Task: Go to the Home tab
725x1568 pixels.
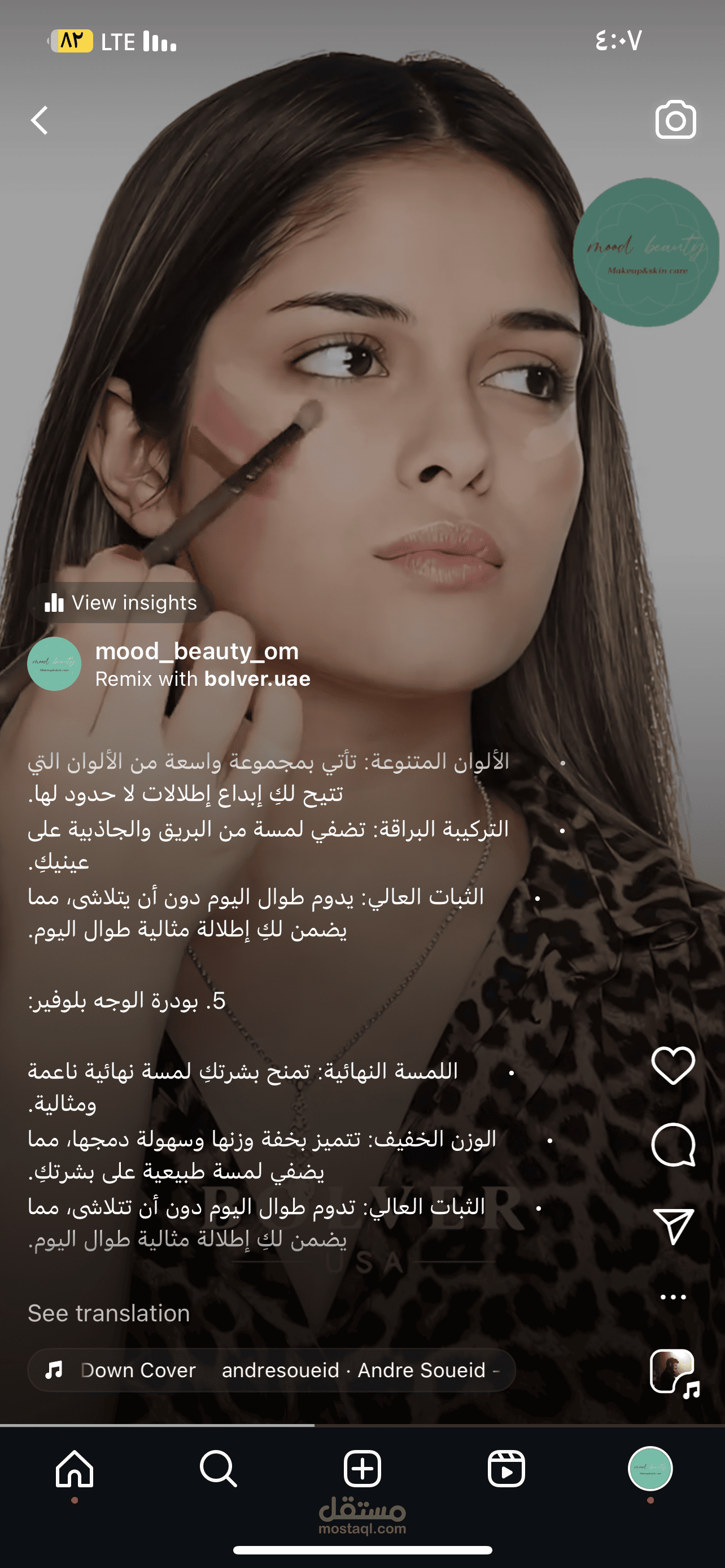Action: click(75, 1469)
